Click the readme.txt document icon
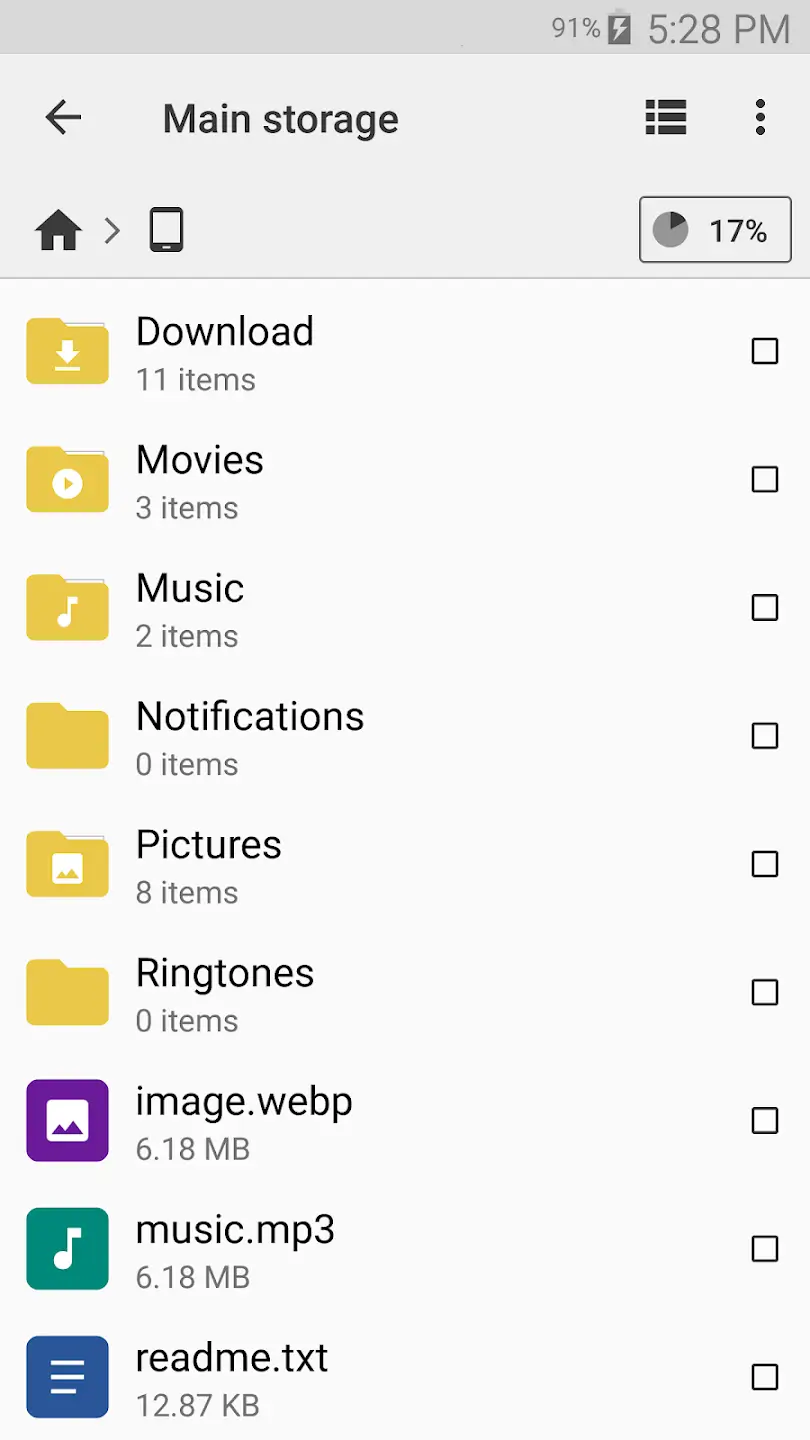Screen dimensions: 810x1440 coord(66,1377)
